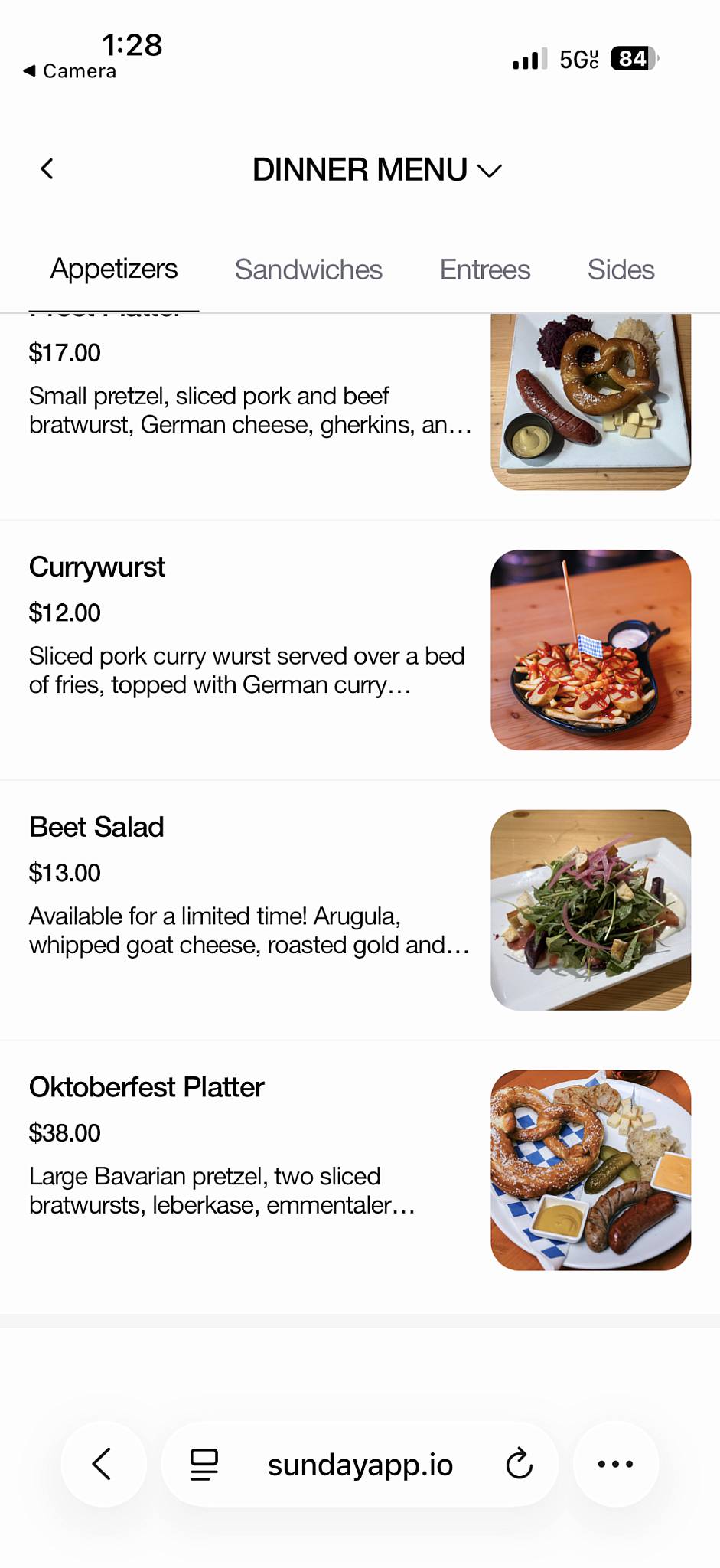Go back from the dinner menu

(47, 169)
